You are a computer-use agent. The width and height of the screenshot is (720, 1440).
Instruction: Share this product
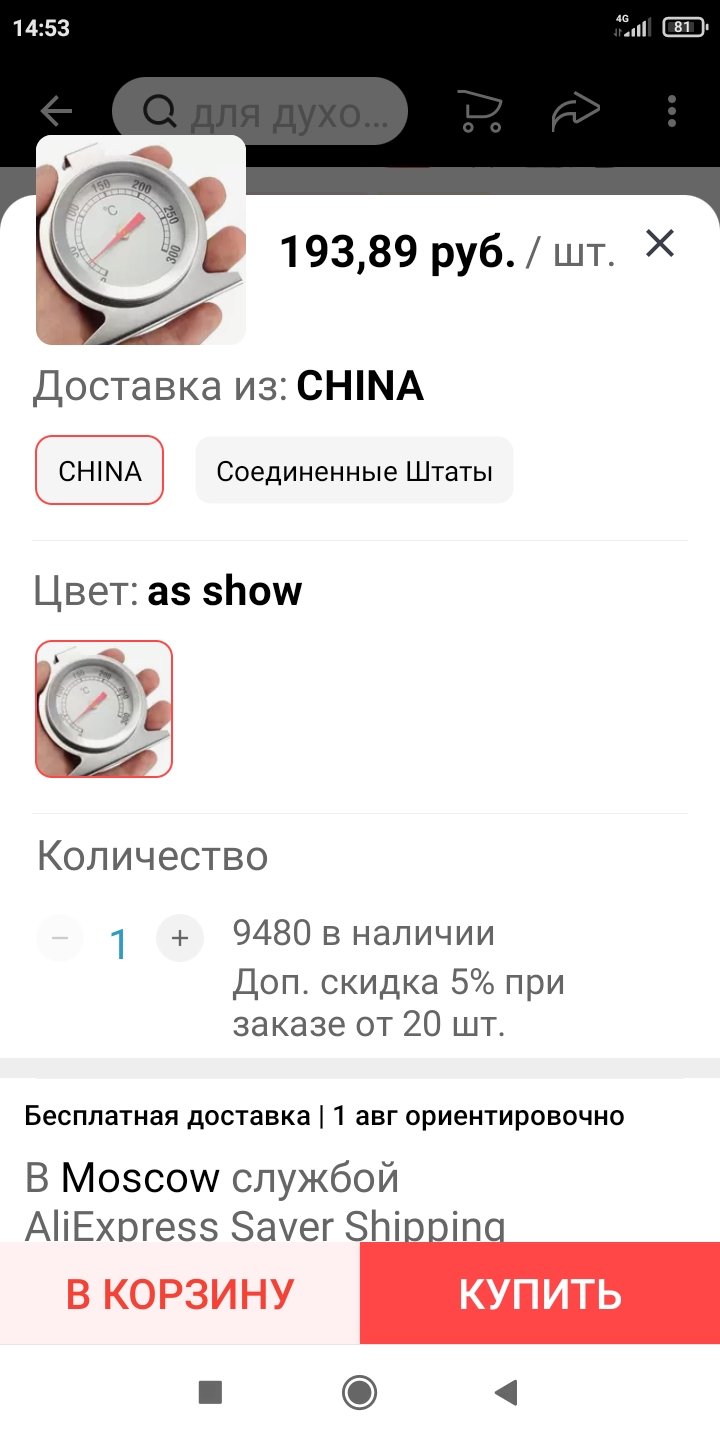(576, 111)
